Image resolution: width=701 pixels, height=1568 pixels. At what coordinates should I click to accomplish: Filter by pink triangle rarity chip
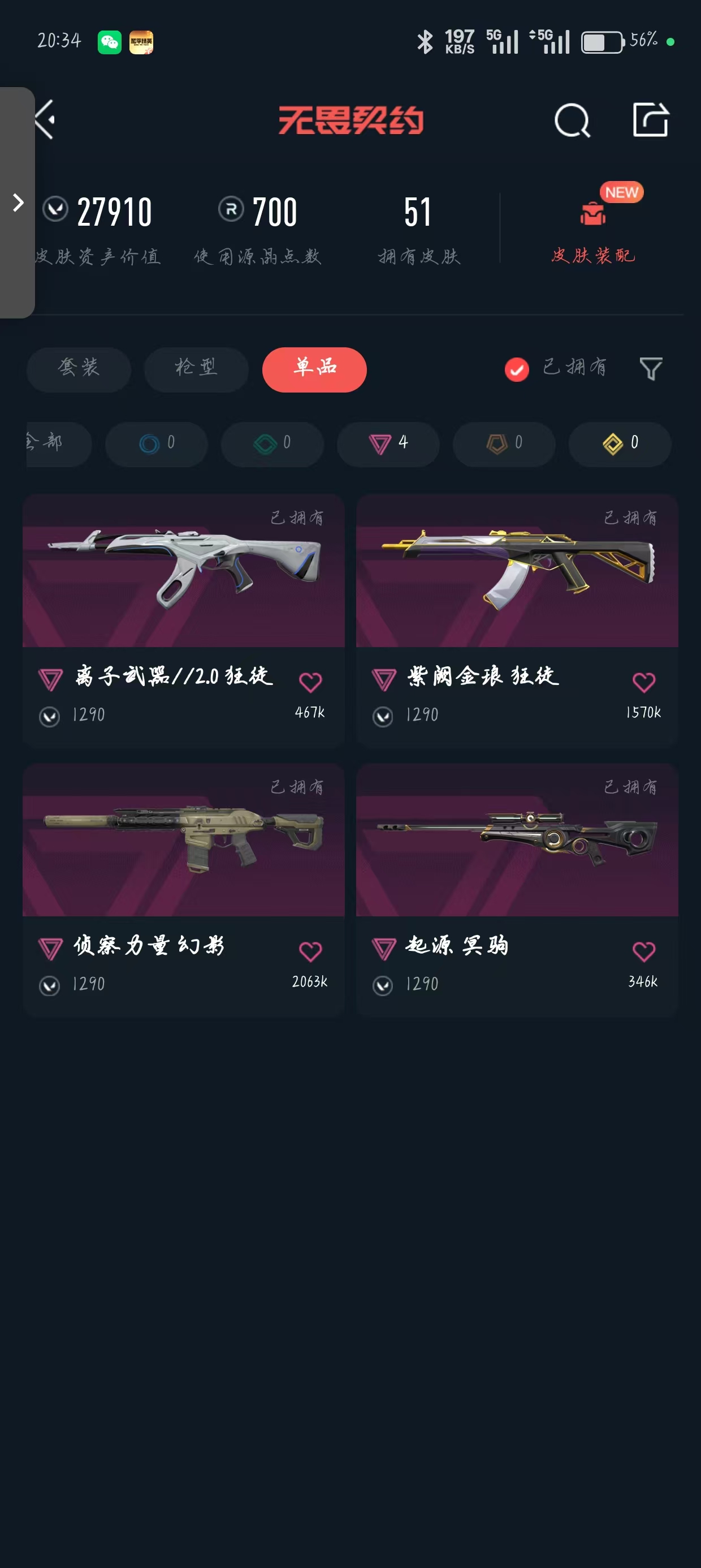(x=388, y=443)
